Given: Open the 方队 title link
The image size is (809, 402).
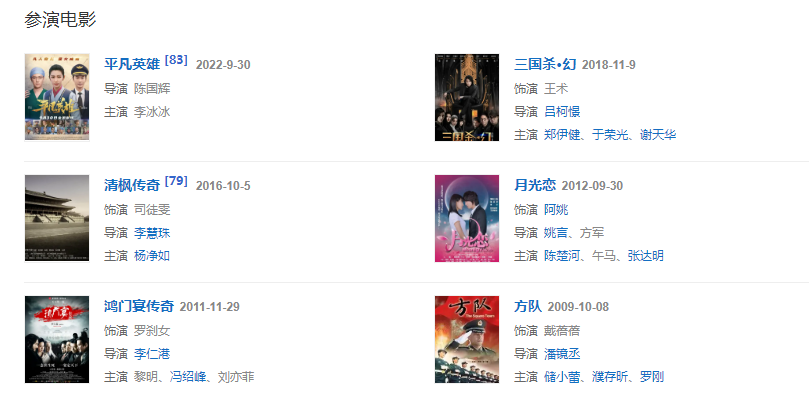Looking at the screenshot, I should click(x=527, y=306).
